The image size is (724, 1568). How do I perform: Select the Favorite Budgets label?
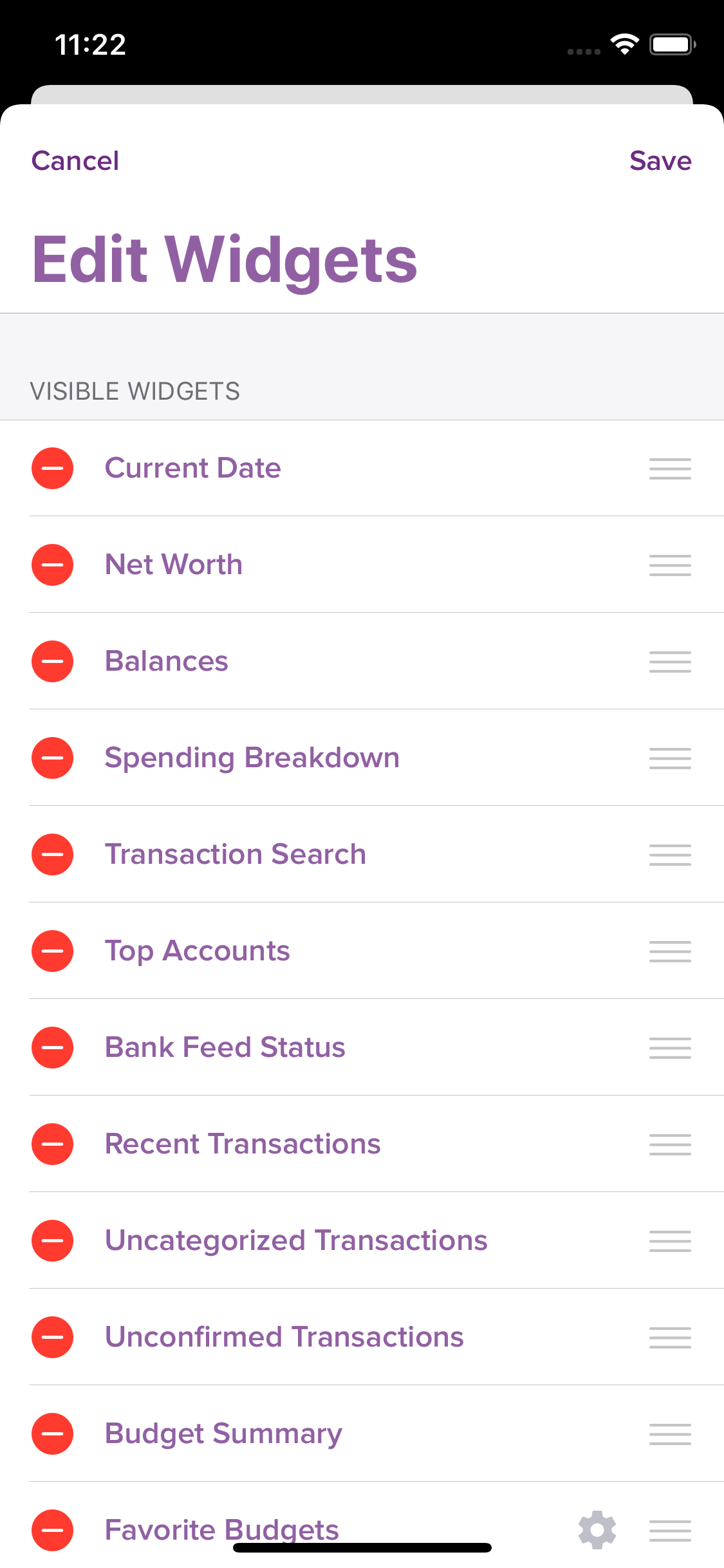click(221, 1530)
